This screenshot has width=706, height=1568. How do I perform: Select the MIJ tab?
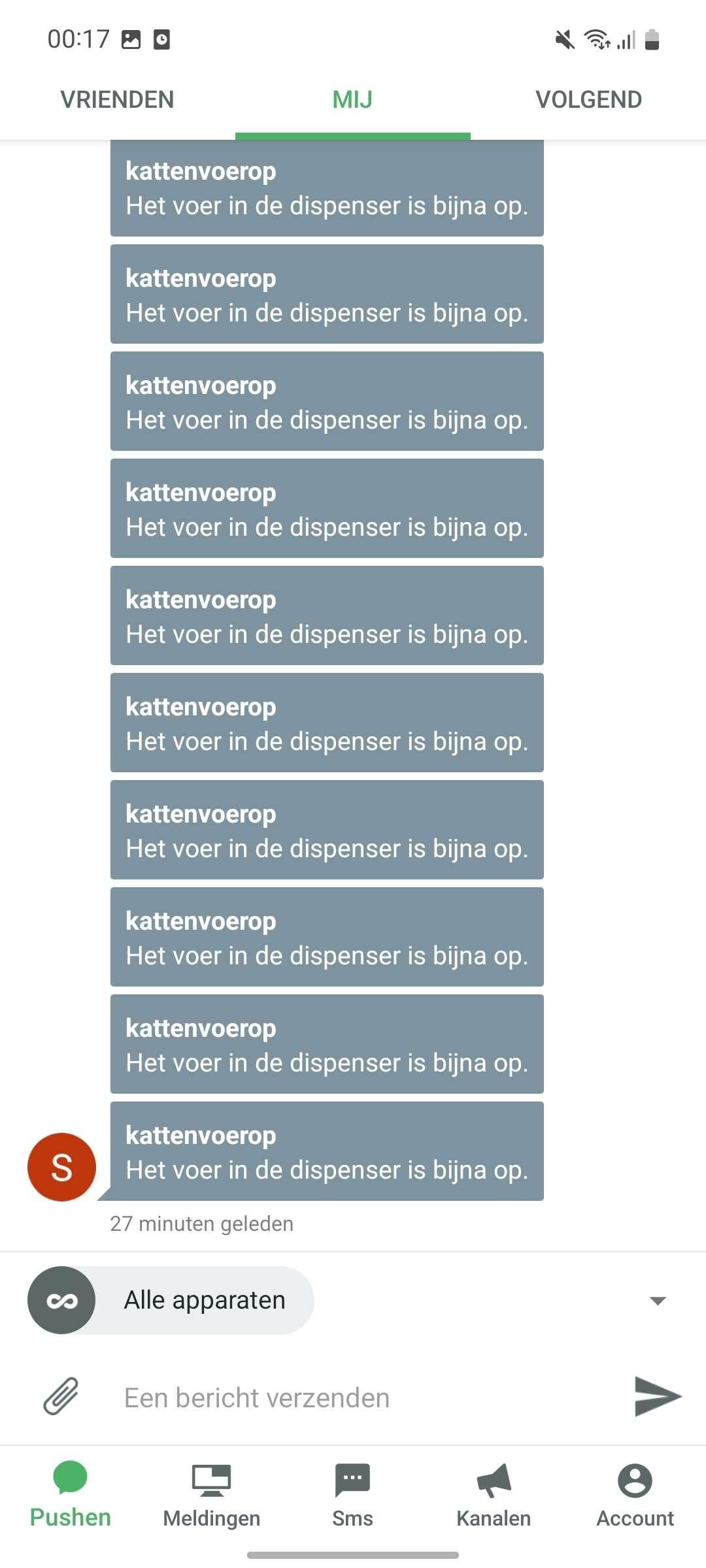352,100
